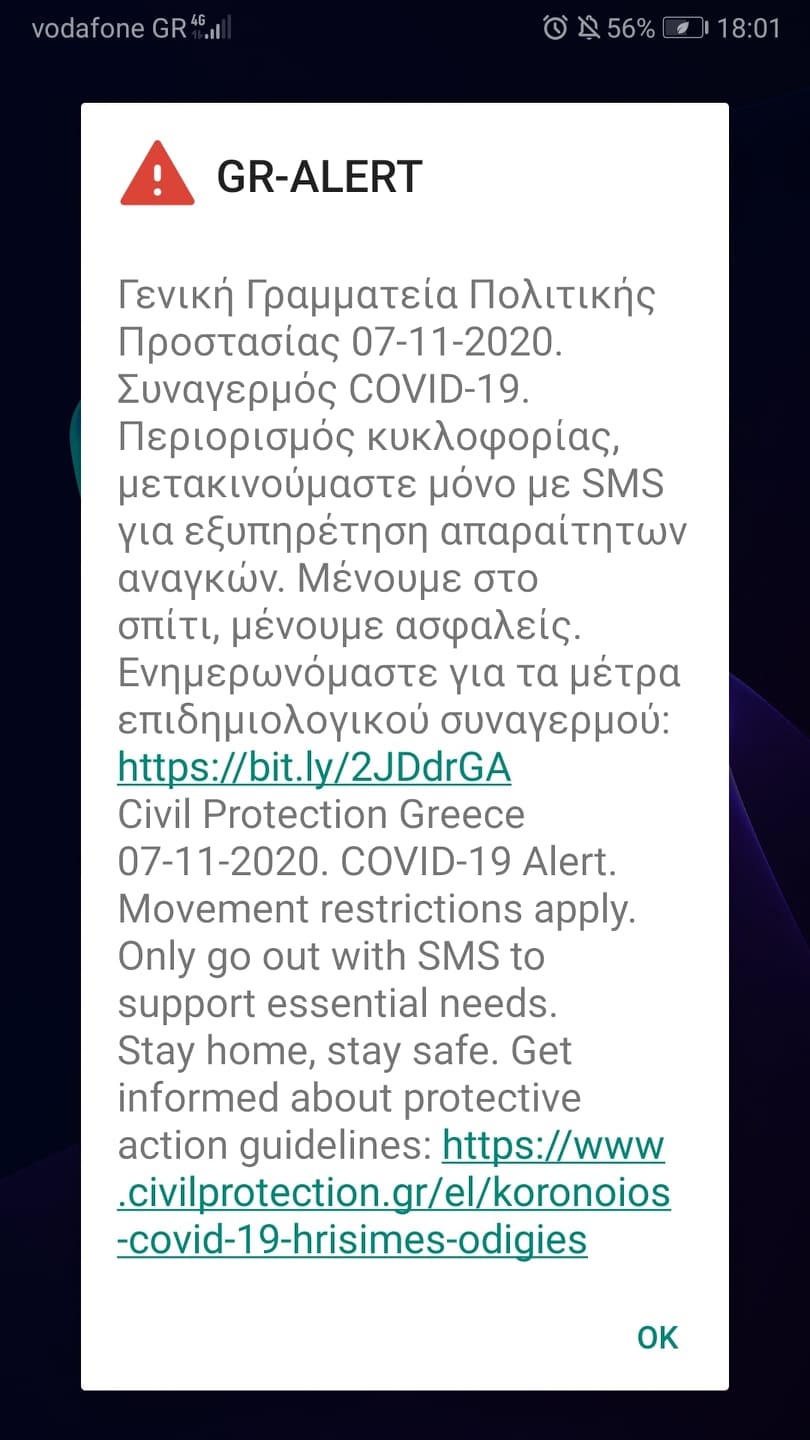Viewport: 810px width, 1440px height.
Task: Open the bit.ly/2JDdrGA link
Action: [x=314, y=767]
